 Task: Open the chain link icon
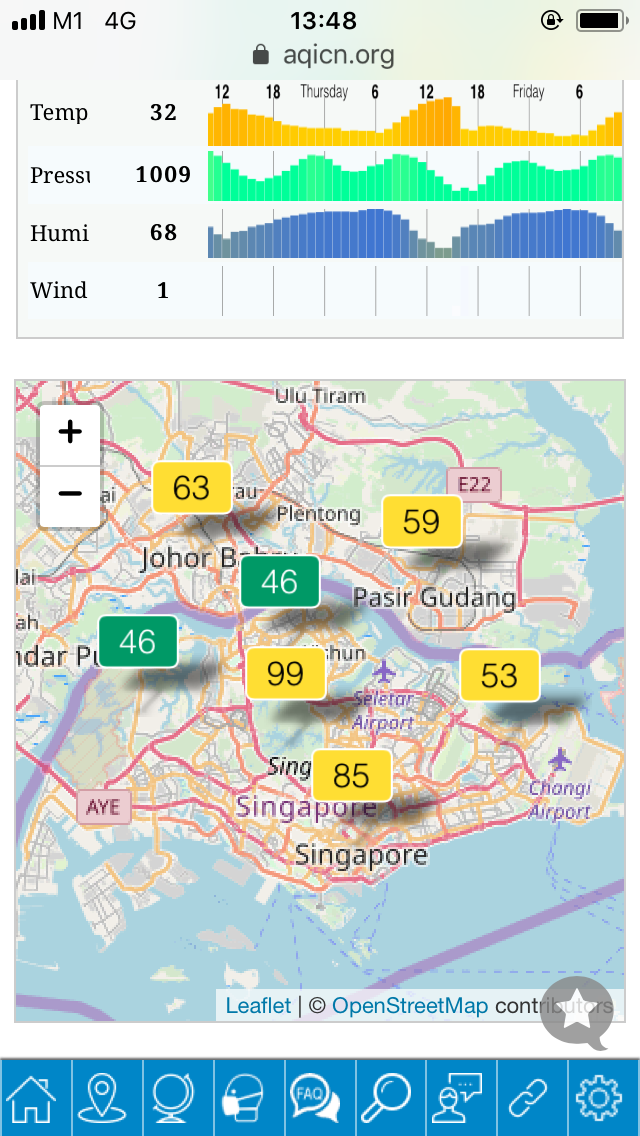click(x=529, y=1098)
